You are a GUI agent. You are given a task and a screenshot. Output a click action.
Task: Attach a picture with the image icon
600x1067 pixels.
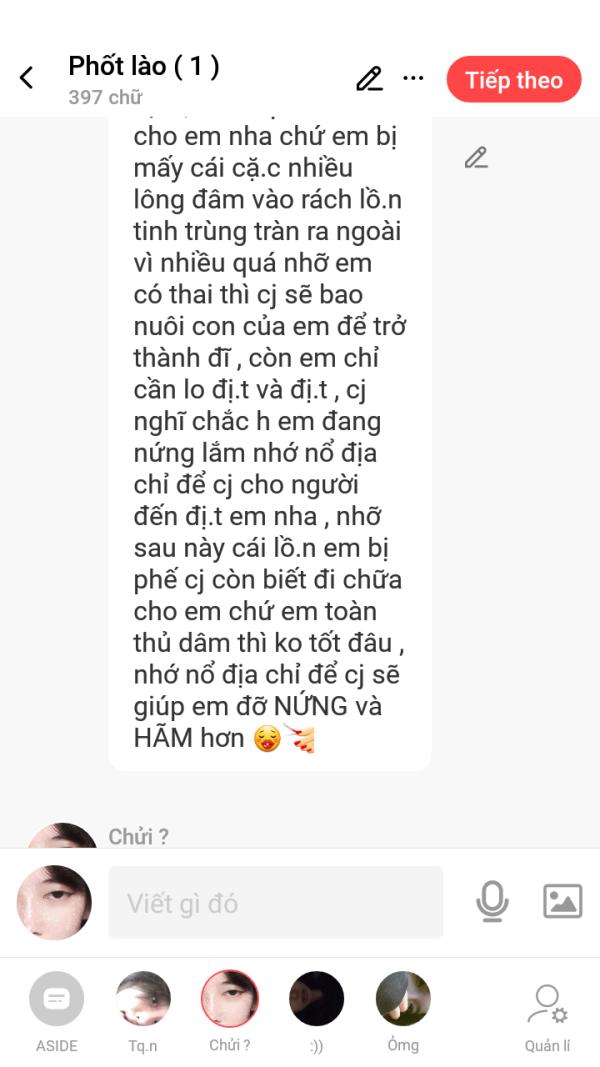[562, 902]
